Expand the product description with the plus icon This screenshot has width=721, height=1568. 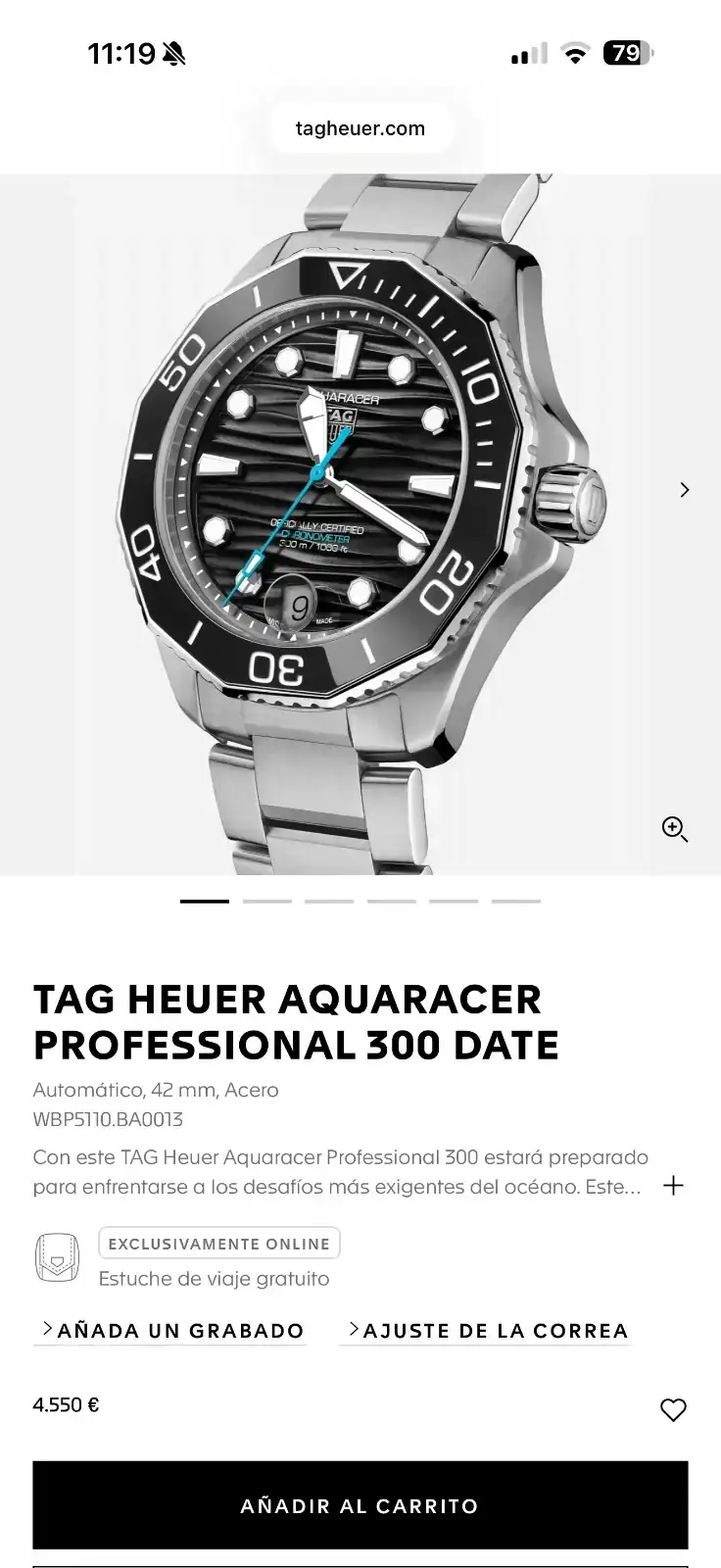tap(673, 1186)
